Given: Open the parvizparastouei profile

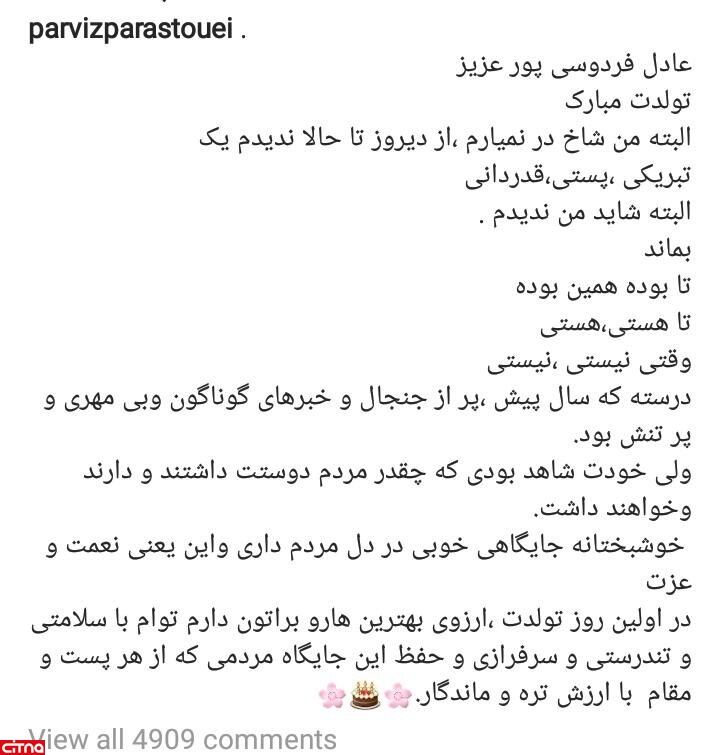Looking at the screenshot, I should tap(131, 28).
